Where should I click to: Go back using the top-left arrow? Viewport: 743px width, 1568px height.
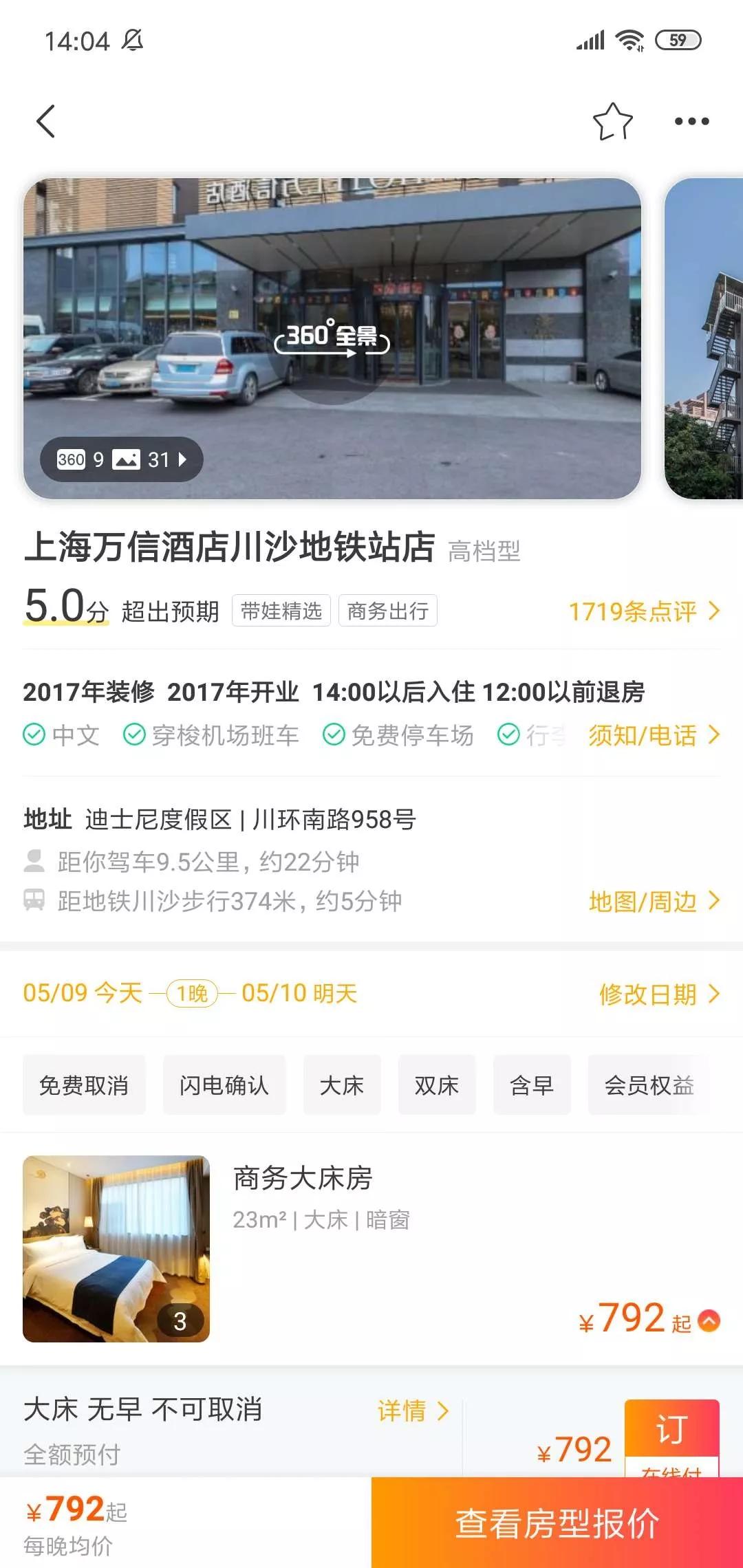[x=46, y=122]
